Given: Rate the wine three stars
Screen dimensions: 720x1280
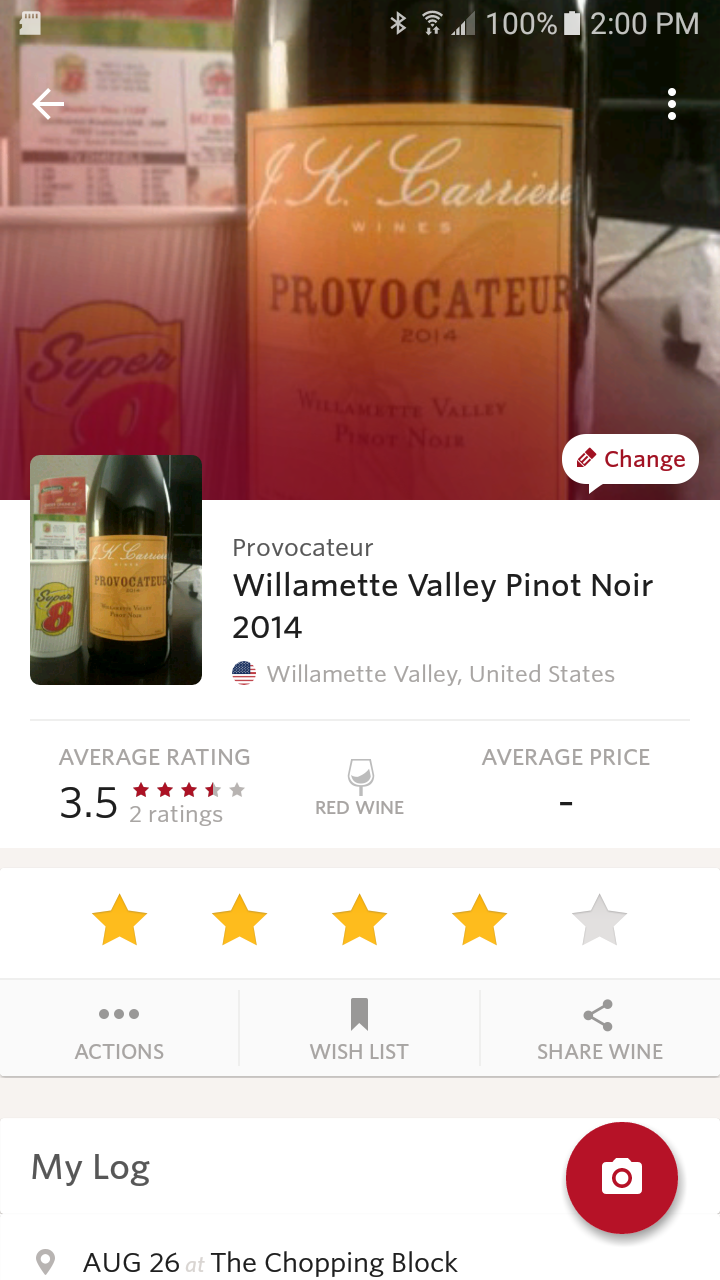Looking at the screenshot, I should pos(360,921).
